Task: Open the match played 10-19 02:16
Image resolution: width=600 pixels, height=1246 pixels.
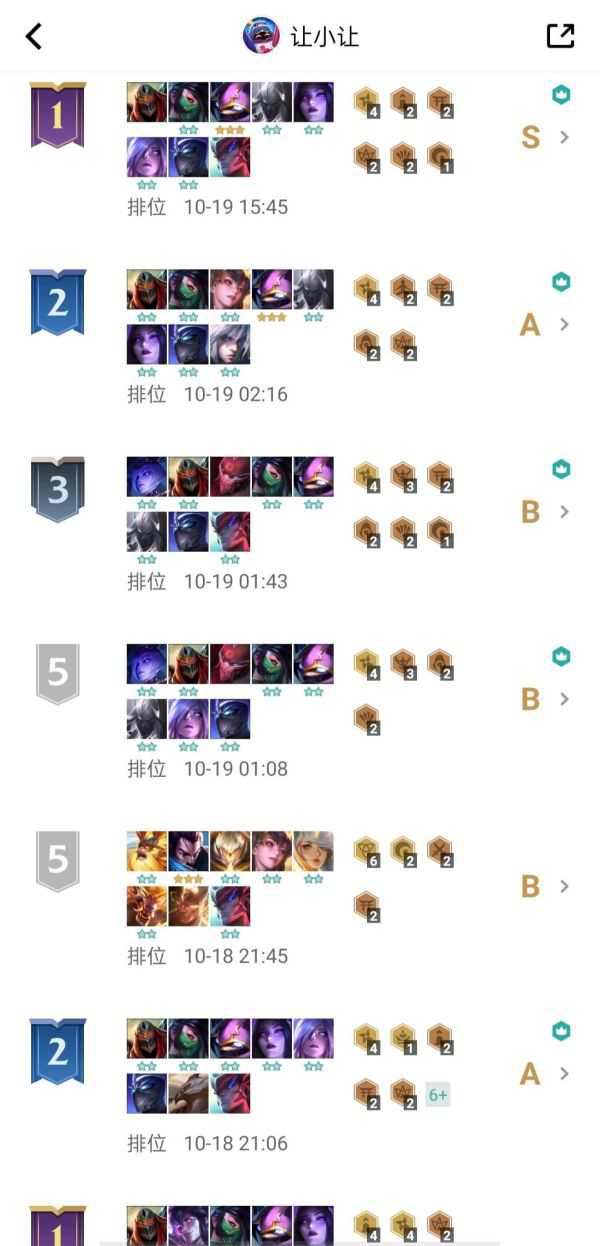Action: 564,324
